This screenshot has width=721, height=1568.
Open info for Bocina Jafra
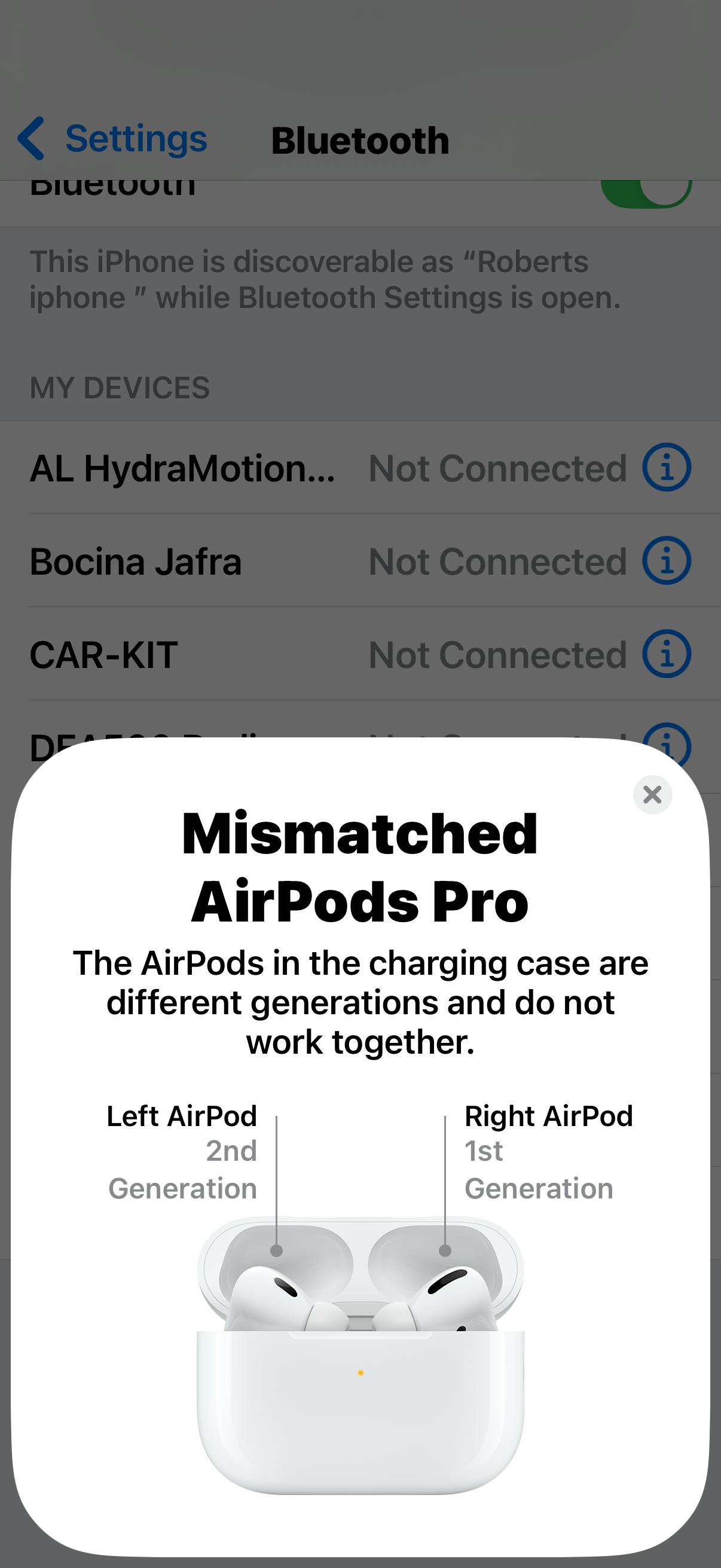(x=666, y=560)
